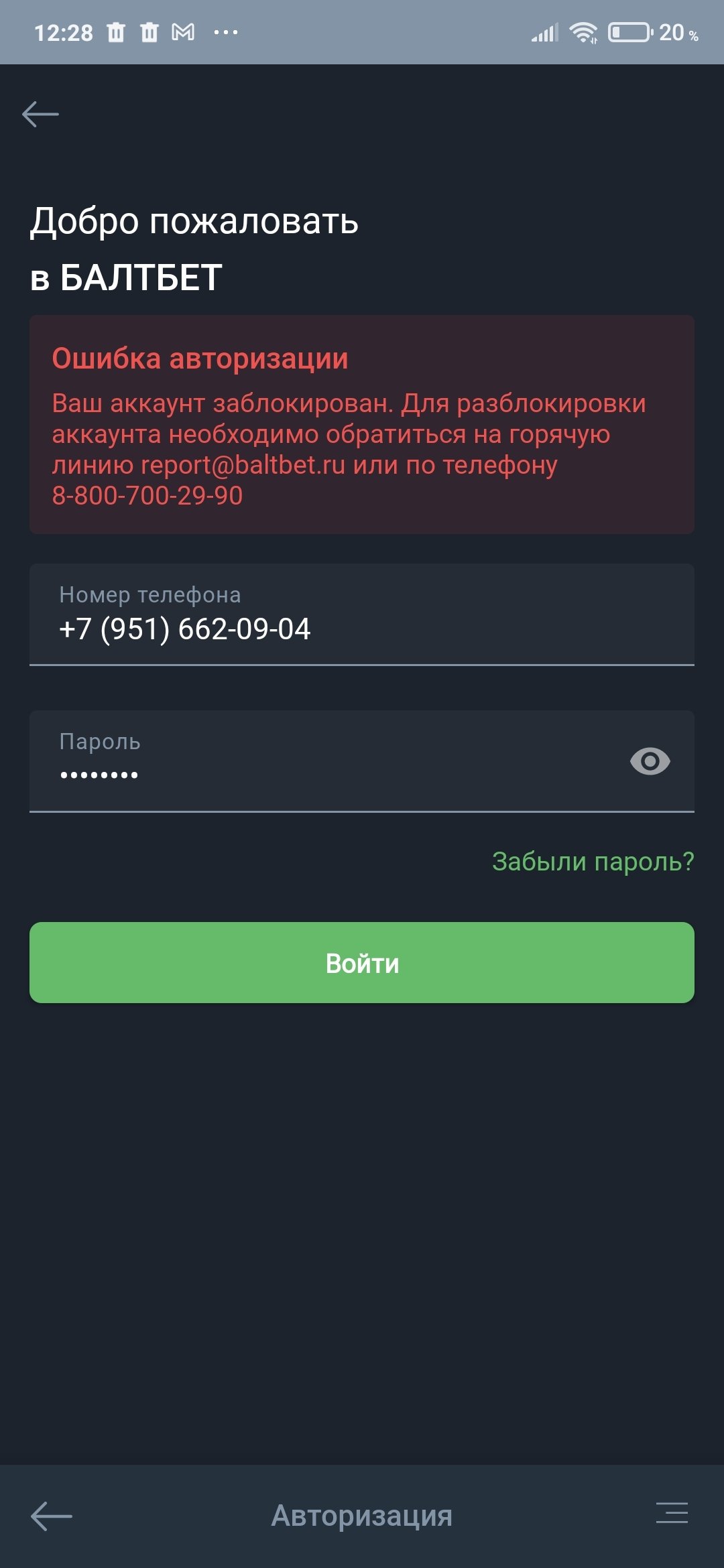Tap the green Войти button

(362, 963)
